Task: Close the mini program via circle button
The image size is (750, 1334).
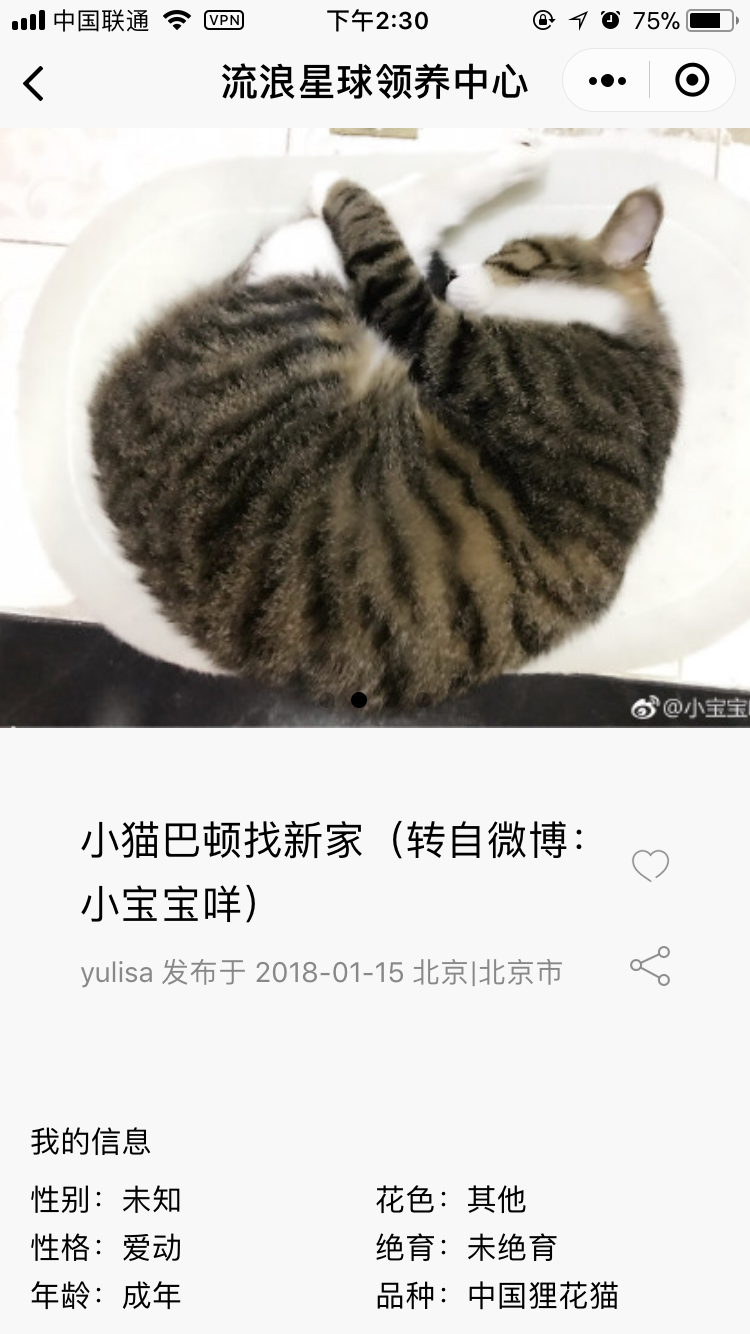Action: tap(692, 80)
